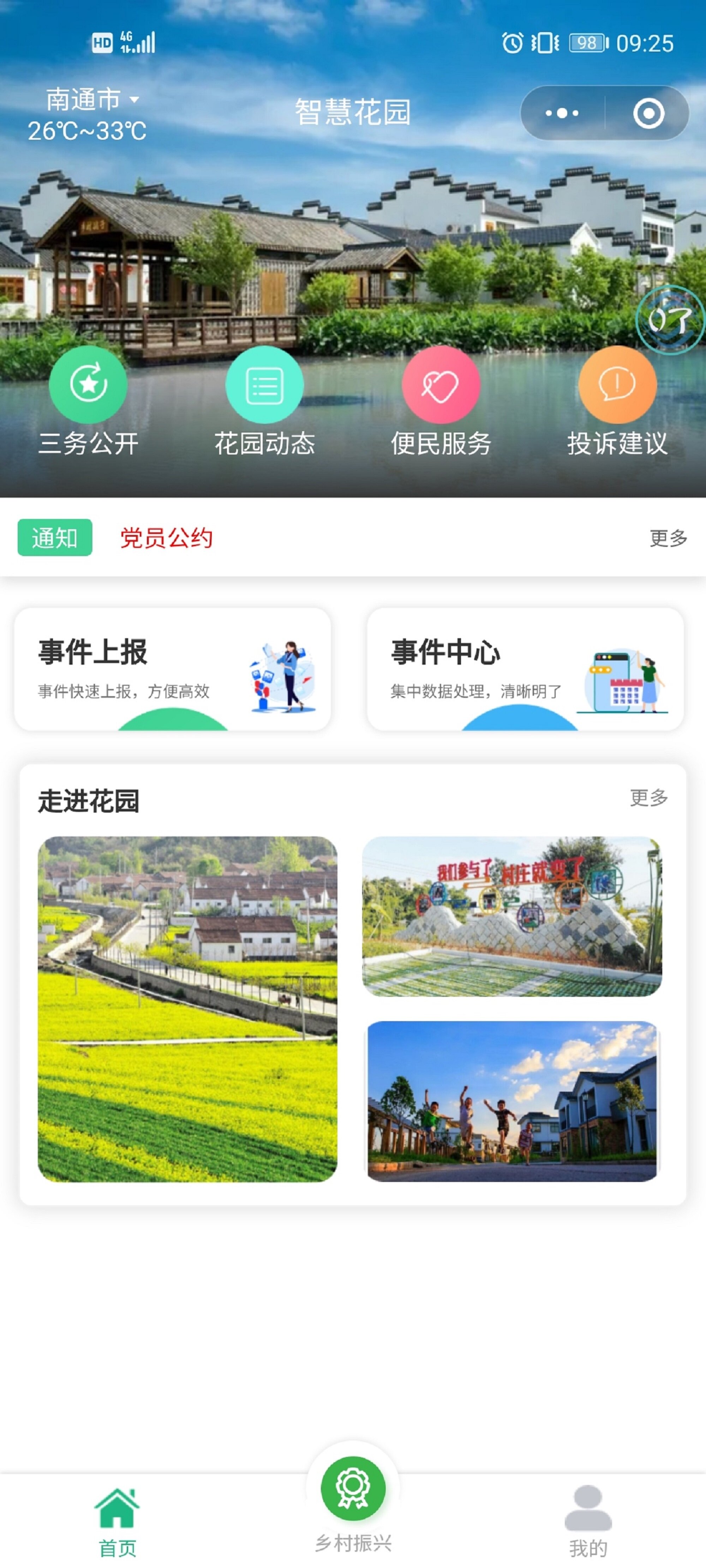The image size is (706, 1568).
Task: Open the 事件中心 card
Action: pos(525,669)
